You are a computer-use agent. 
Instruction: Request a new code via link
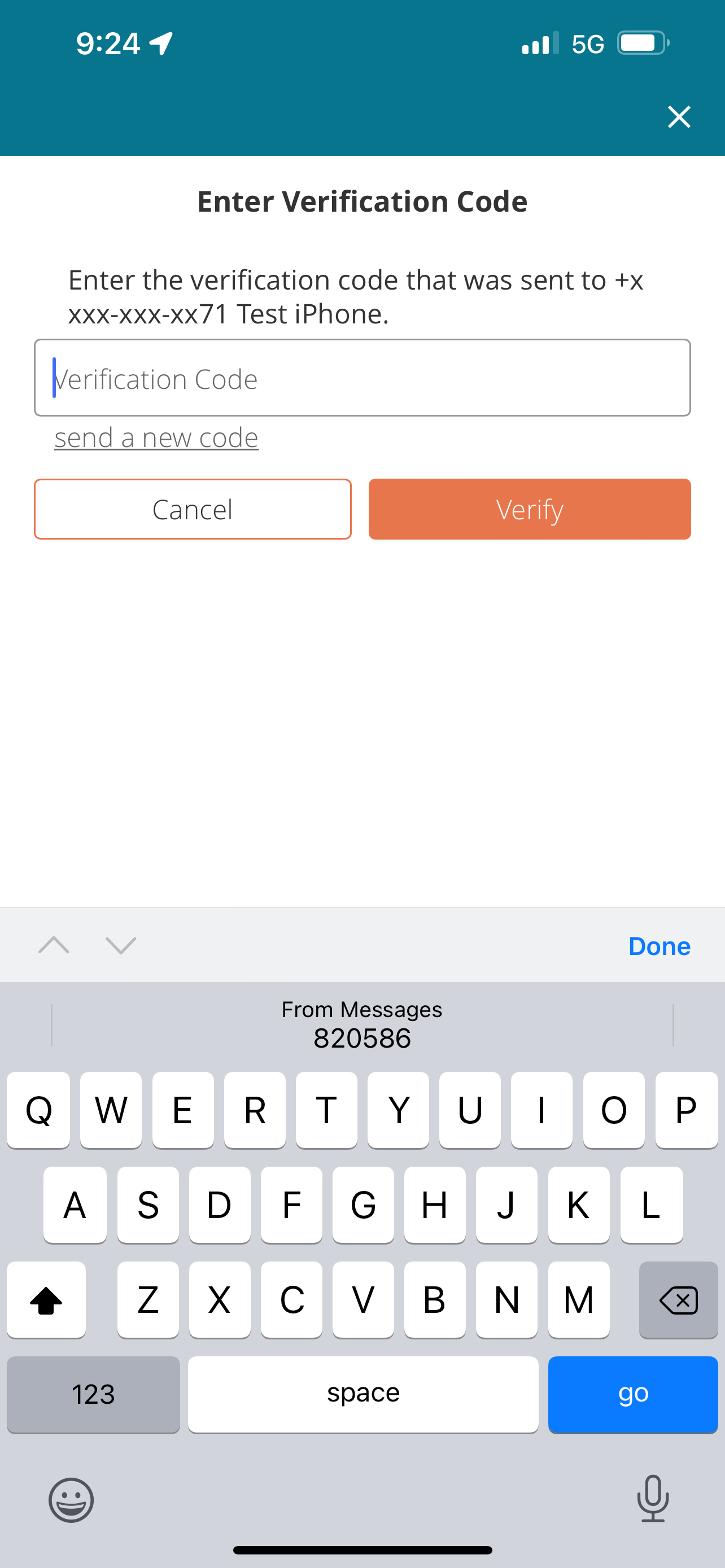[x=156, y=437]
